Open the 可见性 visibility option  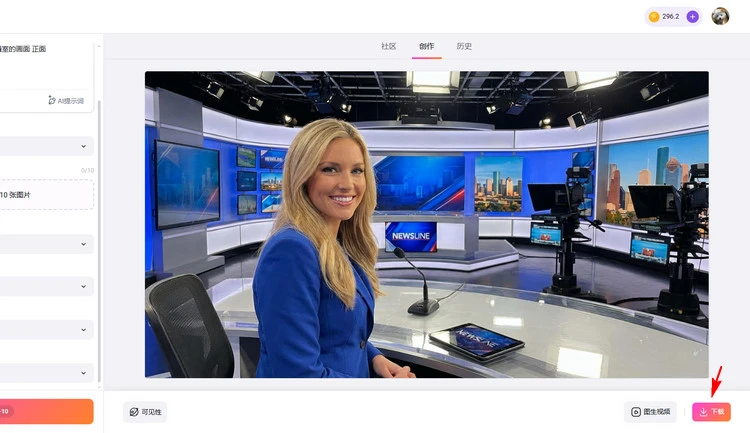145,412
